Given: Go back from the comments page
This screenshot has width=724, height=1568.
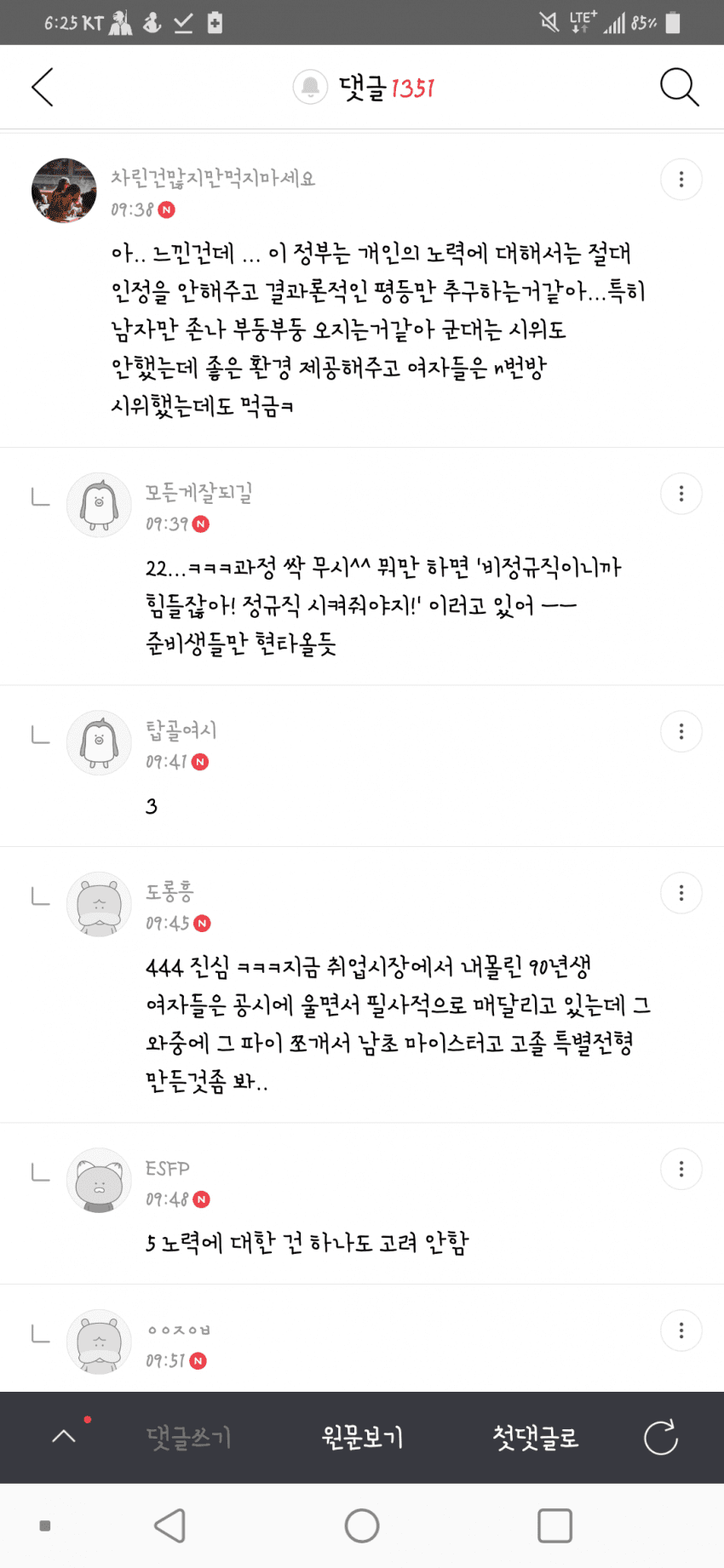Looking at the screenshot, I should 43,87.
